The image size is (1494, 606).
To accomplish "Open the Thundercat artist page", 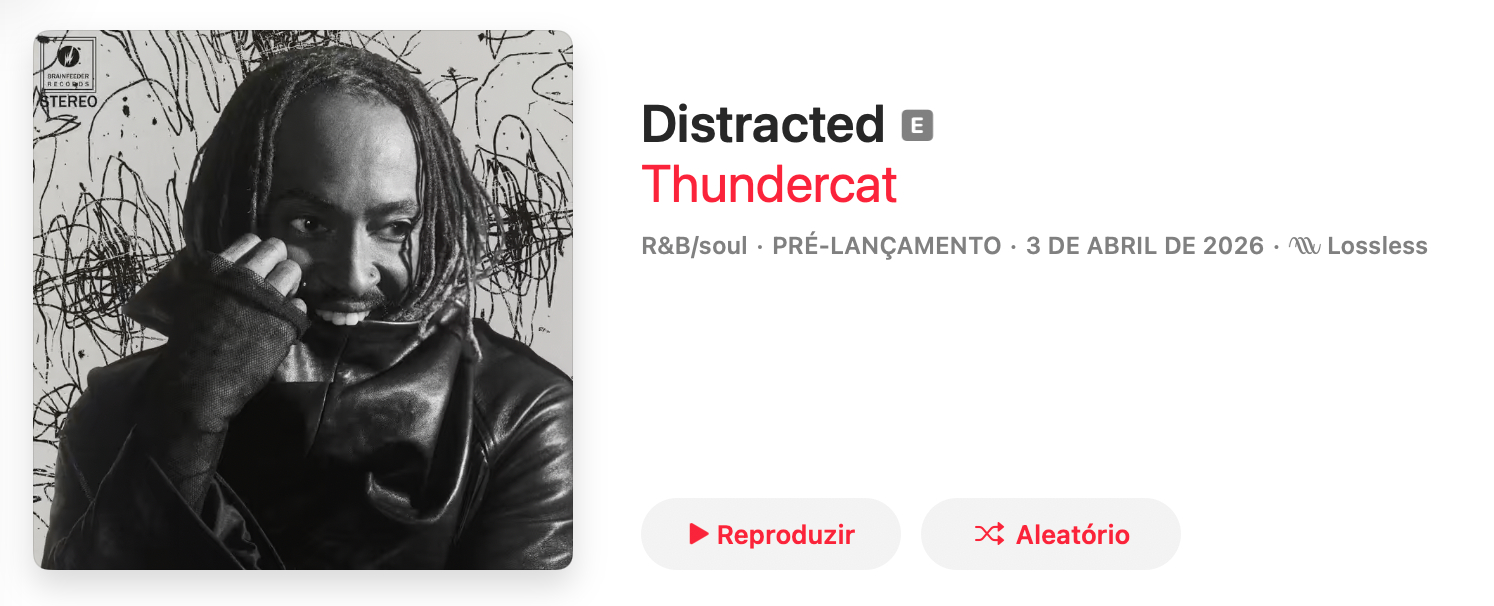I will [768, 184].
